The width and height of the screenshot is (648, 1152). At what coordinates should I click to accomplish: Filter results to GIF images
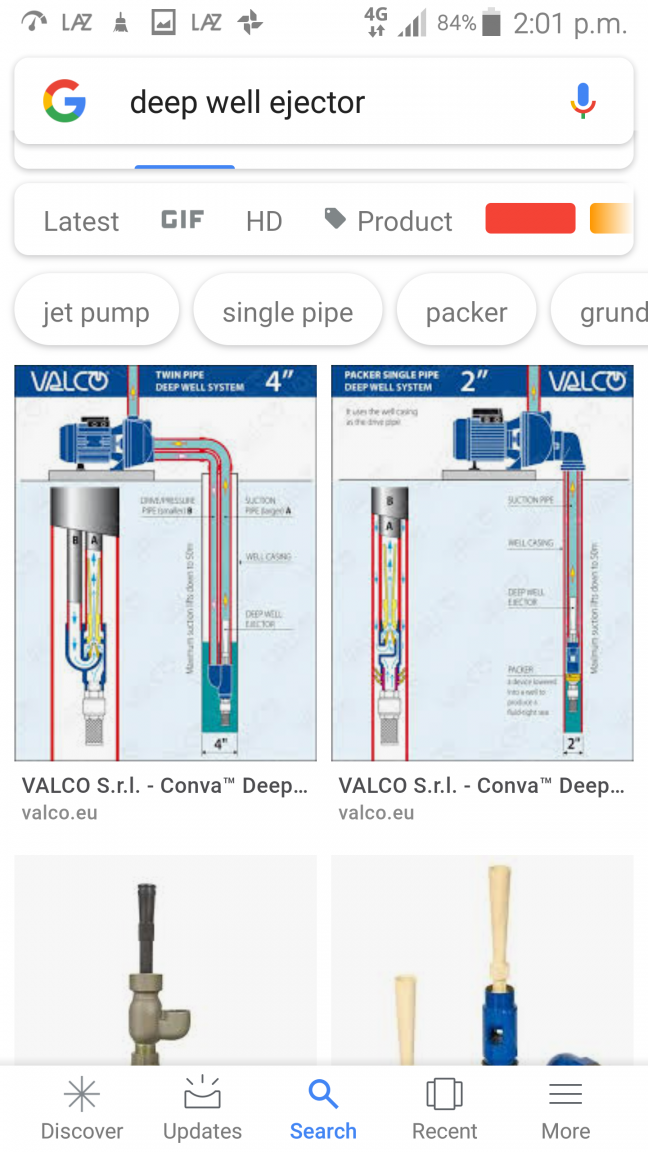tap(182, 220)
